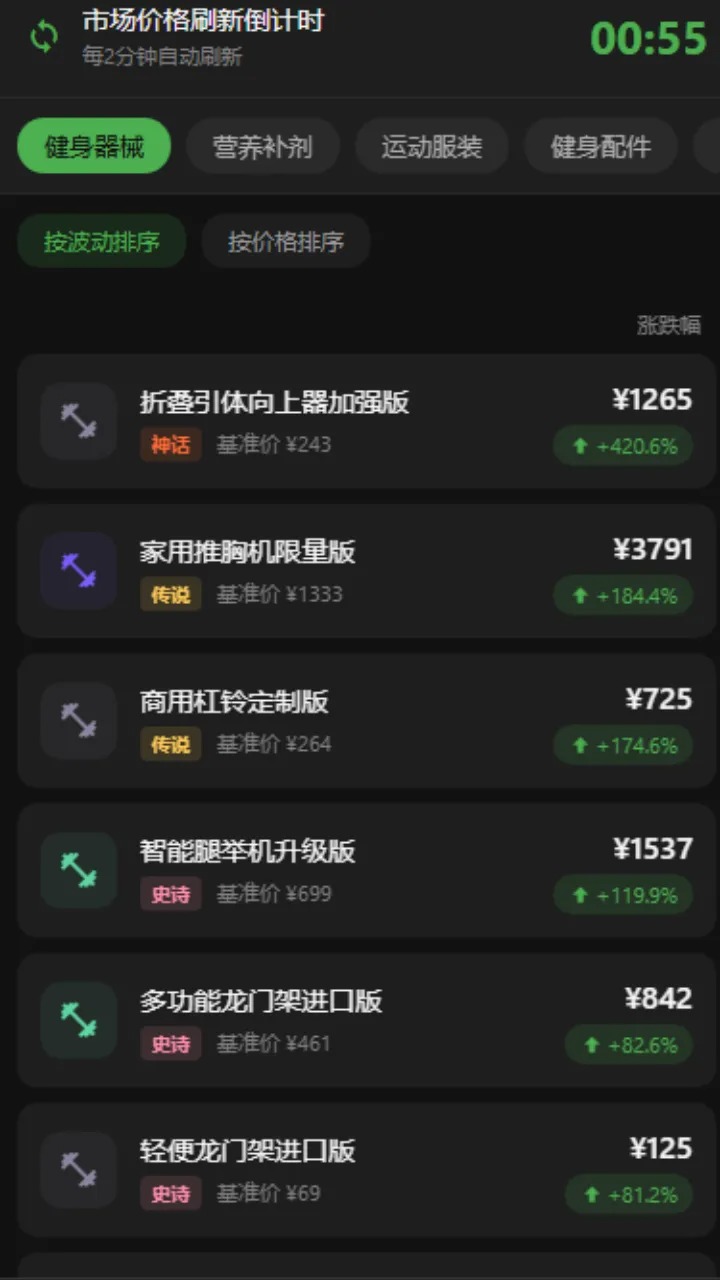Image resolution: width=720 pixels, height=1280 pixels.
Task: View the 智能腿举机升级版 listing
Action: [366, 871]
